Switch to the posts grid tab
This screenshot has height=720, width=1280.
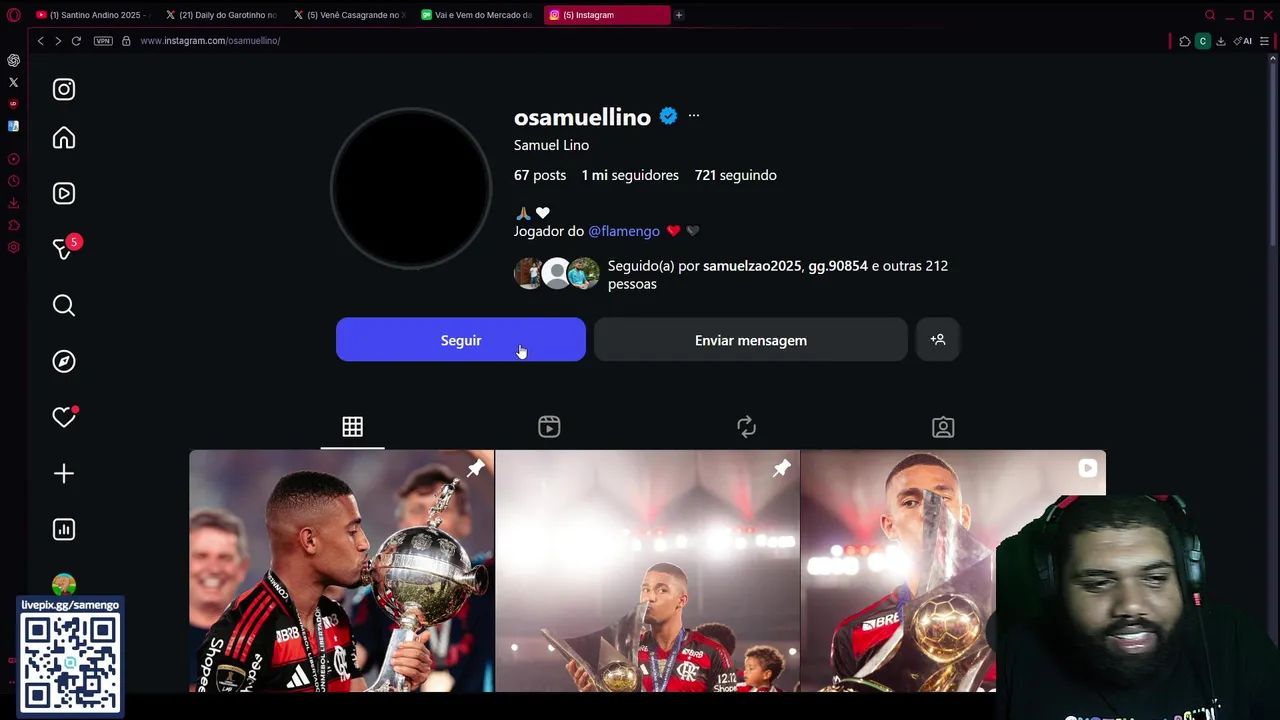(x=352, y=427)
